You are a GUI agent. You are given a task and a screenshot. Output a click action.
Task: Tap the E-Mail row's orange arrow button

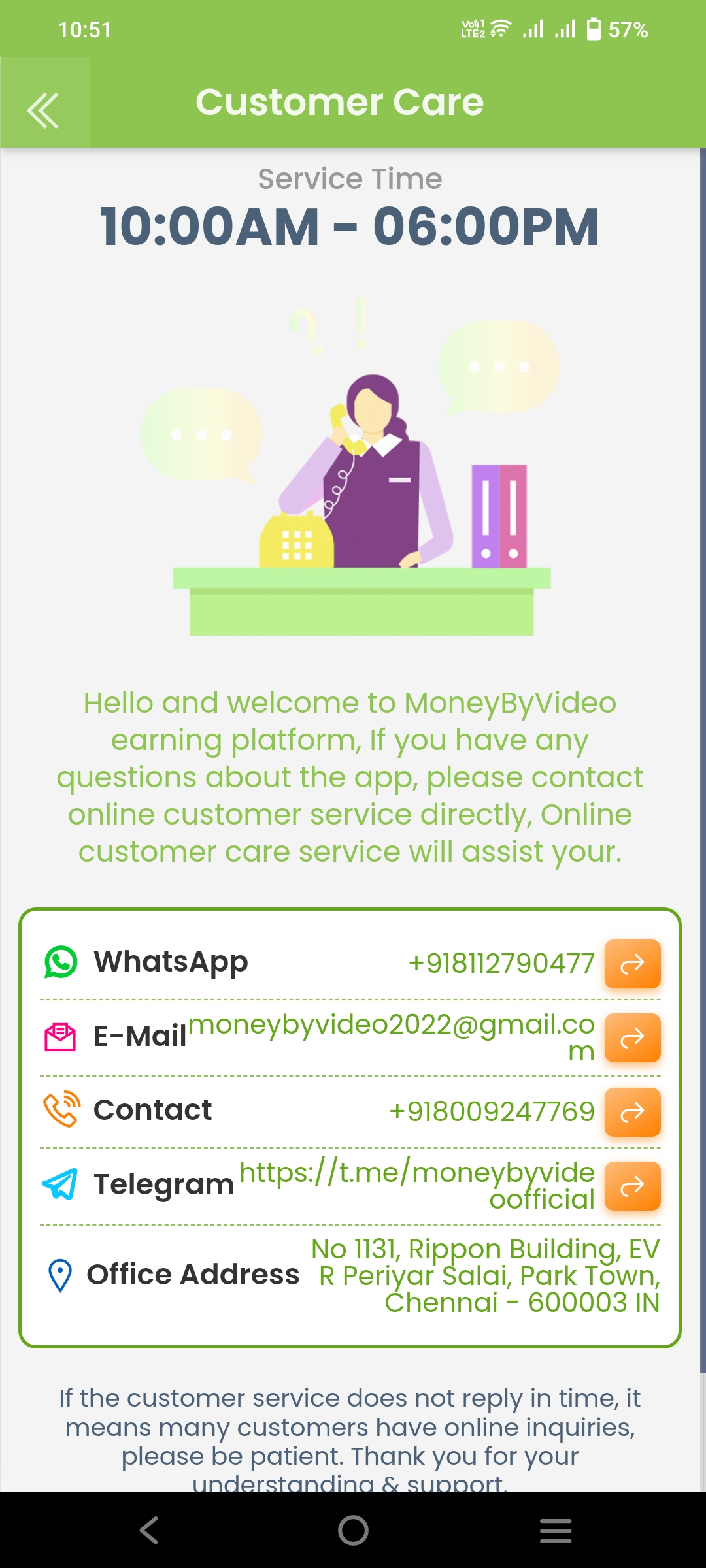pos(632,1037)
